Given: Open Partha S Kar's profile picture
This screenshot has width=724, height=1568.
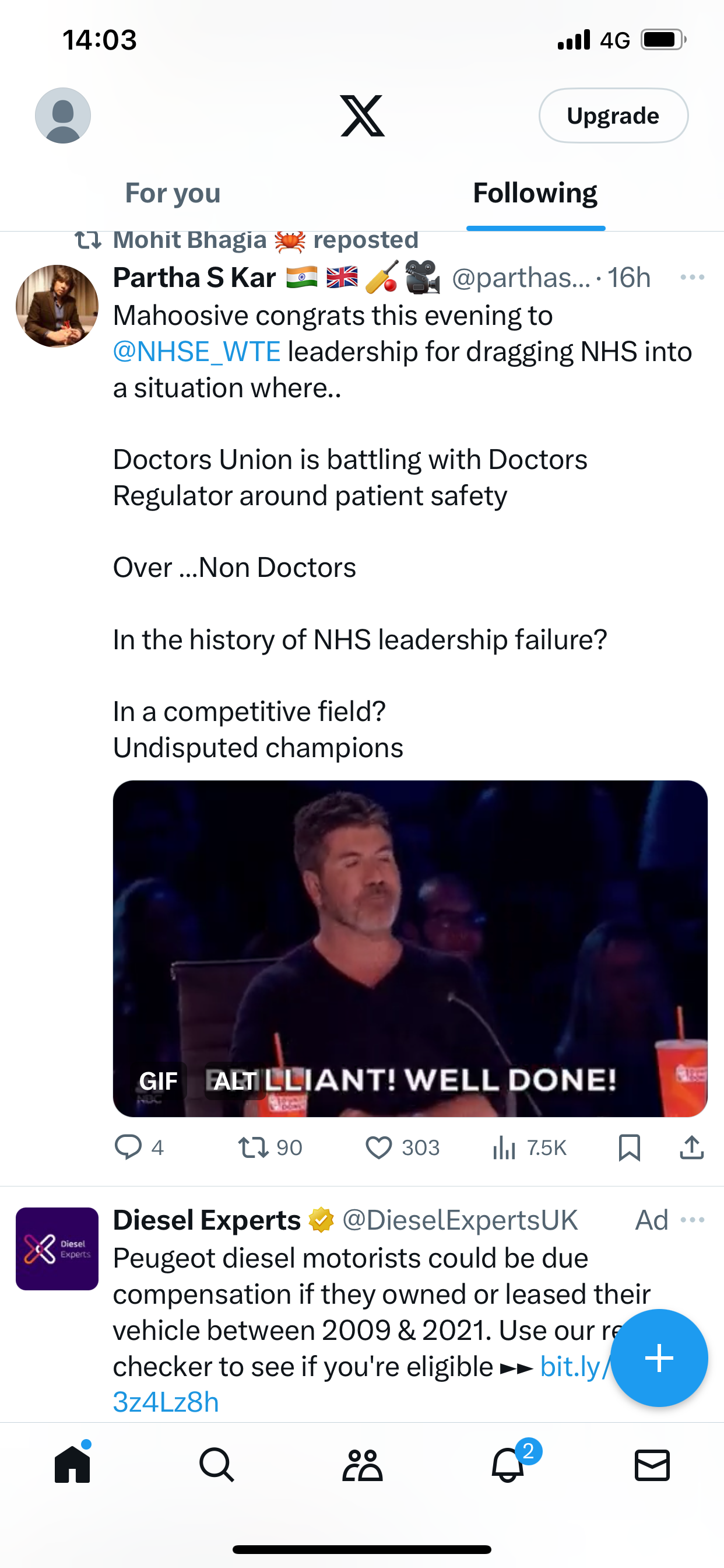Looking at the screenshot, I should [57, 306].
